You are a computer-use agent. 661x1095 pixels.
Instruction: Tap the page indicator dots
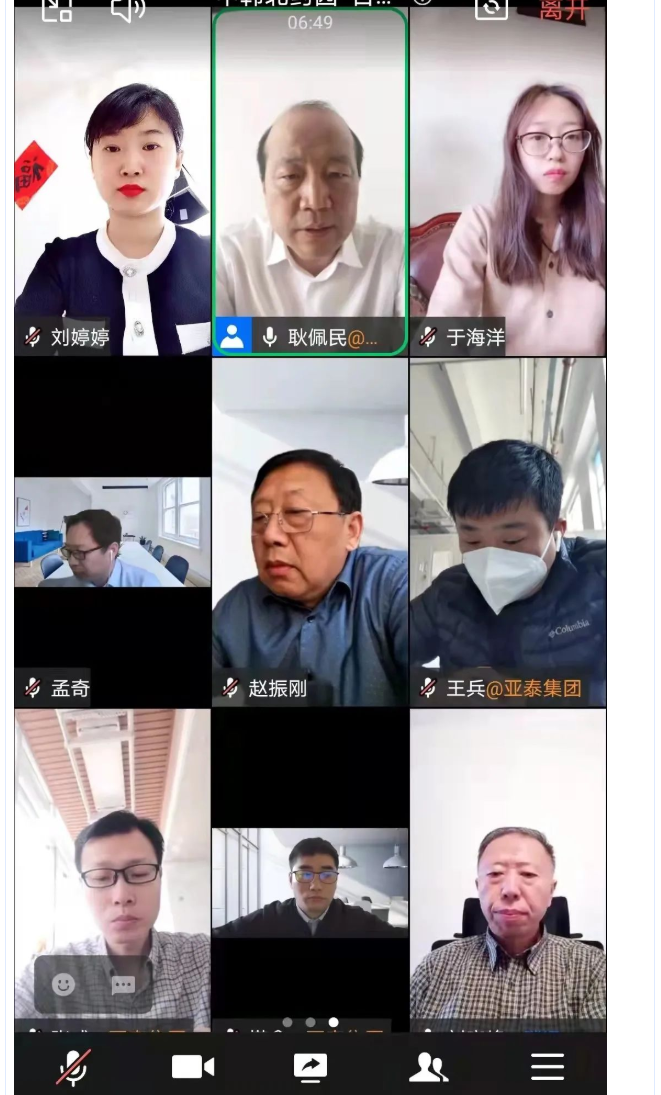pyautogui.click(x=310, y=1022)
